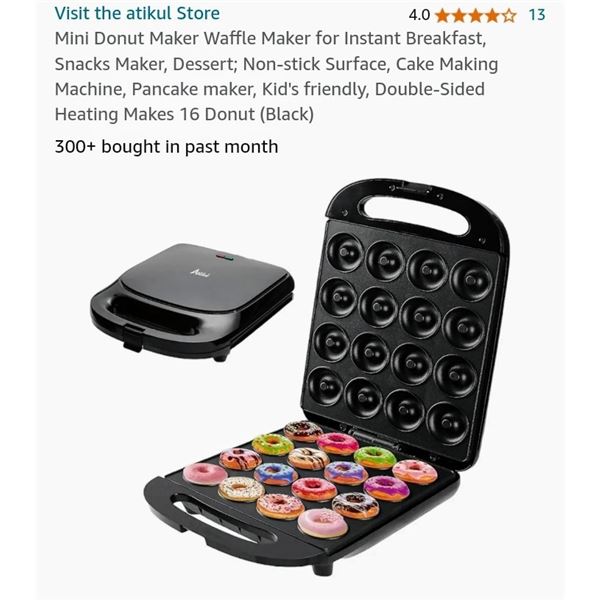Screen dimensions: 600x600
Task: Open the 13 customer ratings
Action: tap(536, 15)
